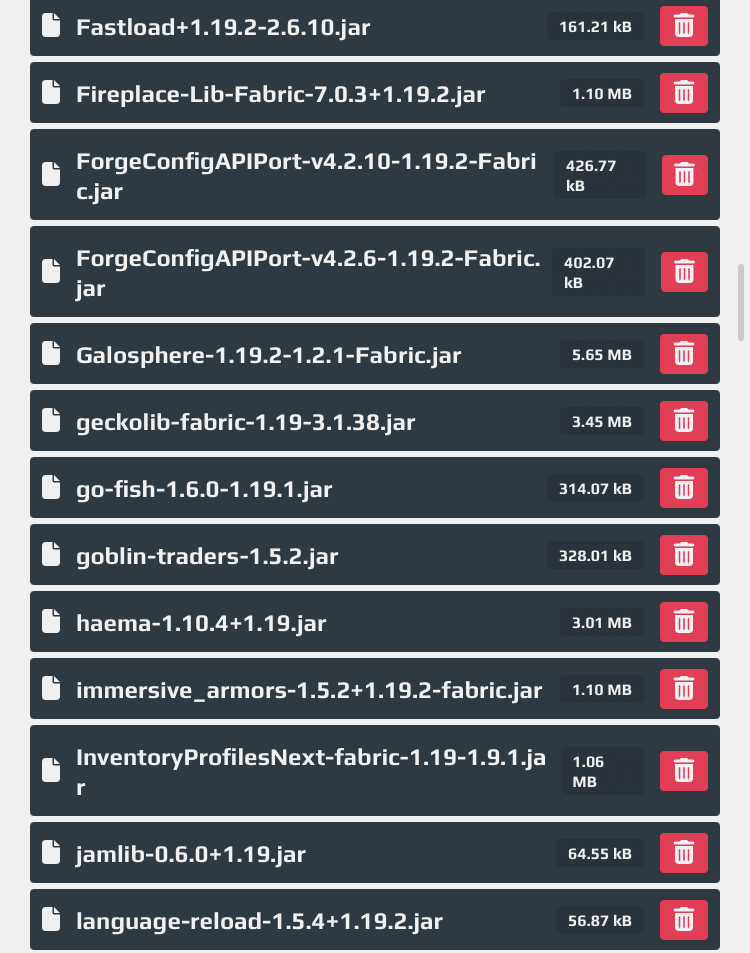Remove goblin-traders-1.5.2.jar with trash icon

click(684, 555)
